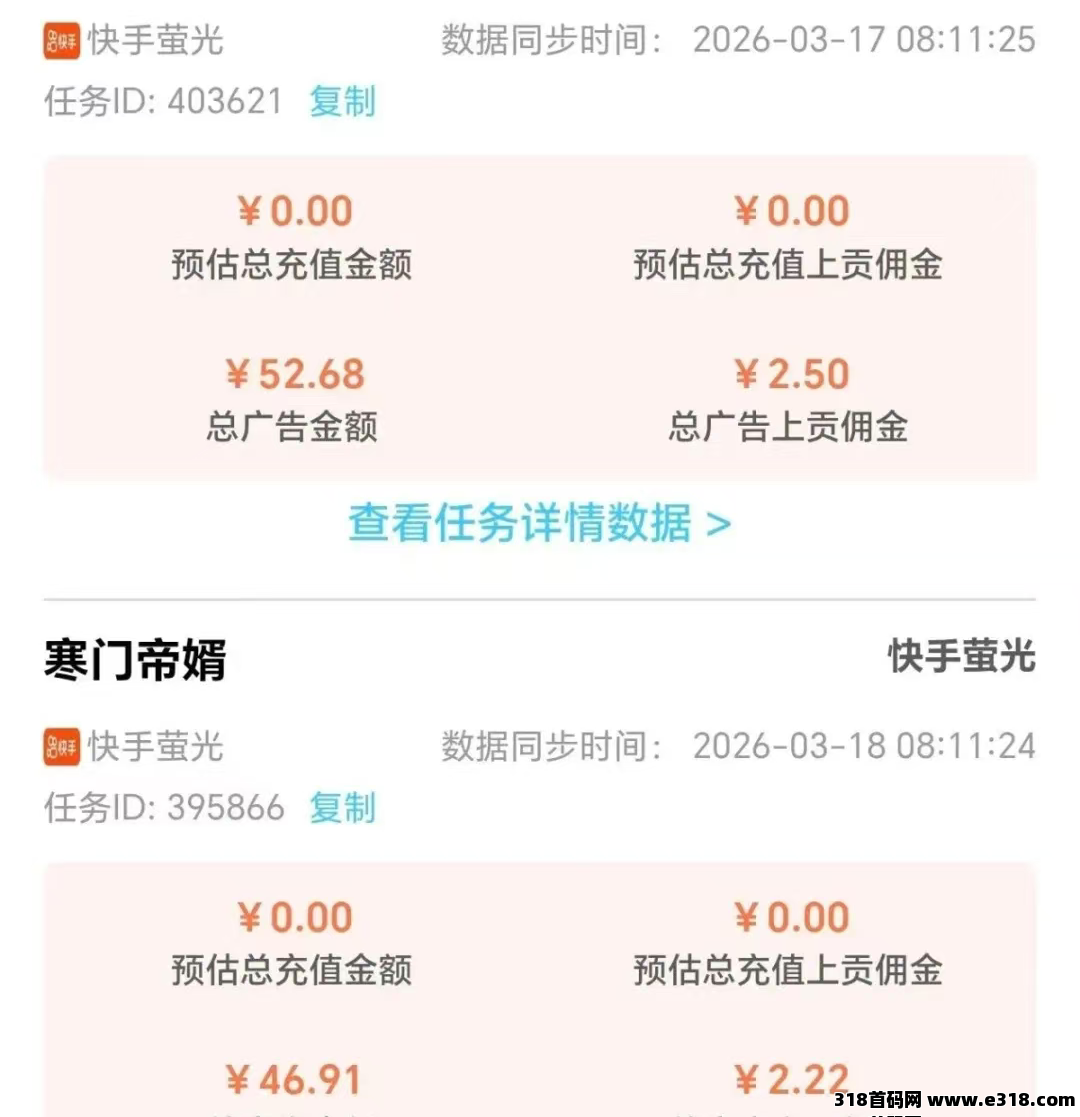Select the ¥52.68 总广告金额 value
This screenshot has height=1117, width=1080.
pos(295,374)
